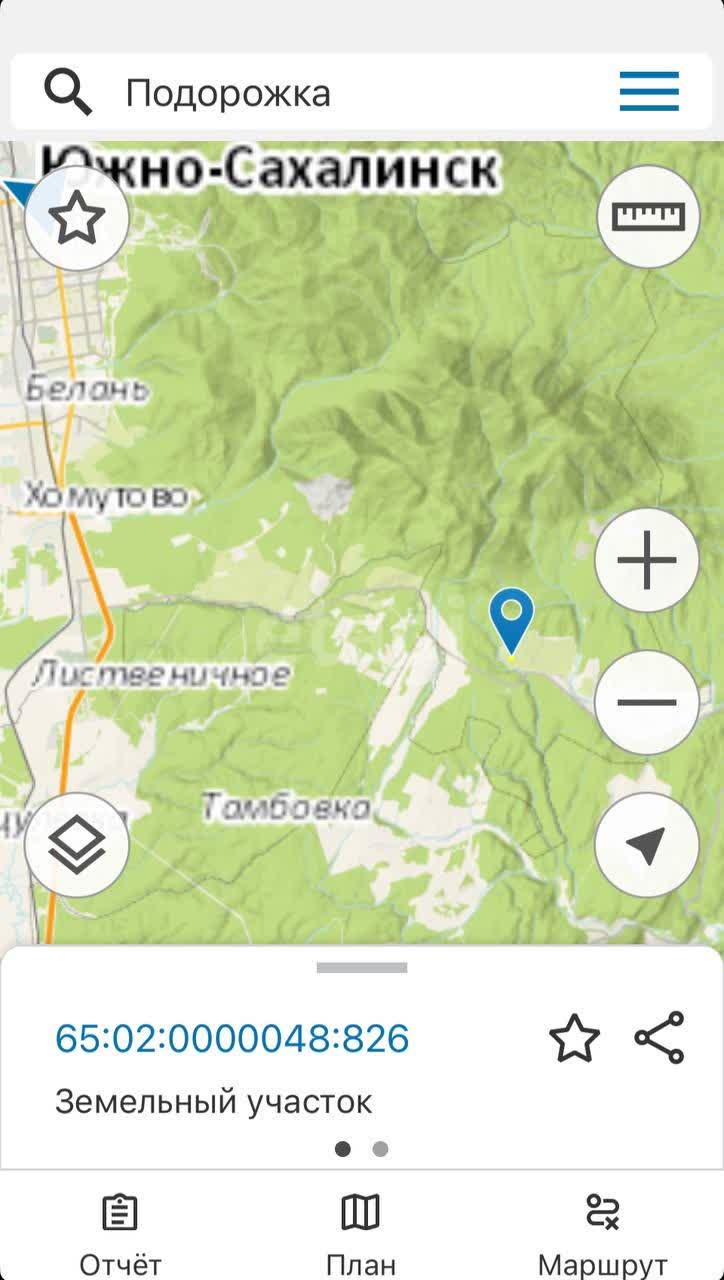The height and width of the screenshot is (1280, 724).
Task: Open the План view
Action: (x=361, y=1234)
